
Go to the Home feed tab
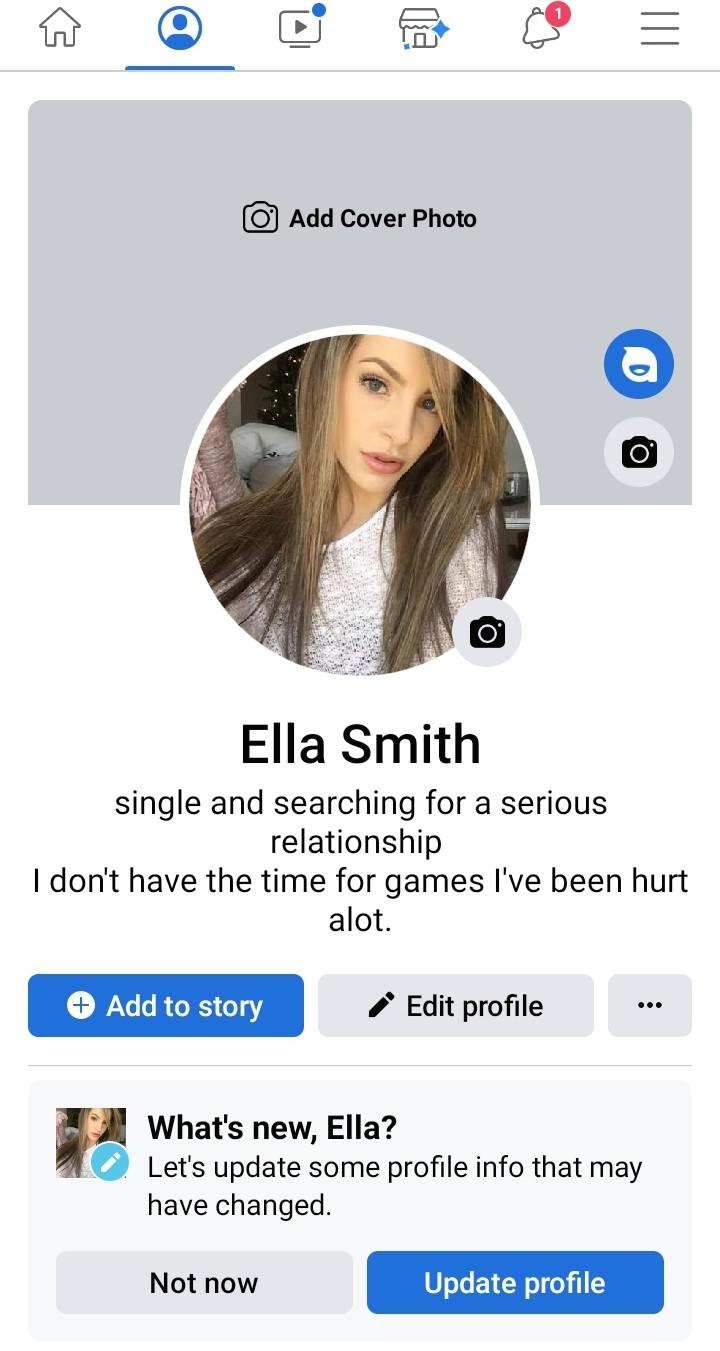tap(59, 29)
